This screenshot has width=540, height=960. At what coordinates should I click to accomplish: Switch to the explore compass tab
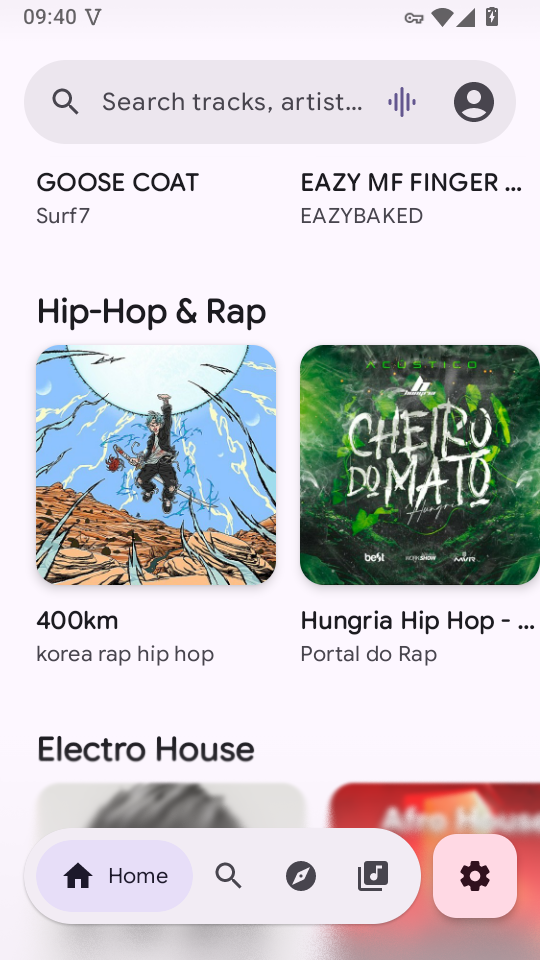pos(301,876)
